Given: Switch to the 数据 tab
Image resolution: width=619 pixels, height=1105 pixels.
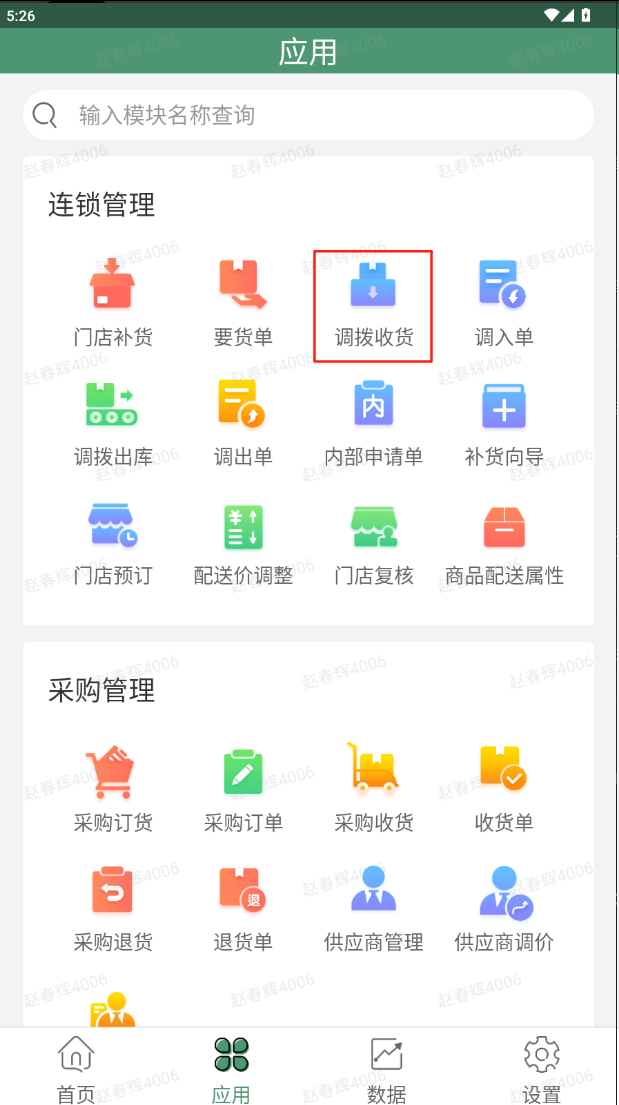Looking at the screenshot, I should tap(386, 1067).
